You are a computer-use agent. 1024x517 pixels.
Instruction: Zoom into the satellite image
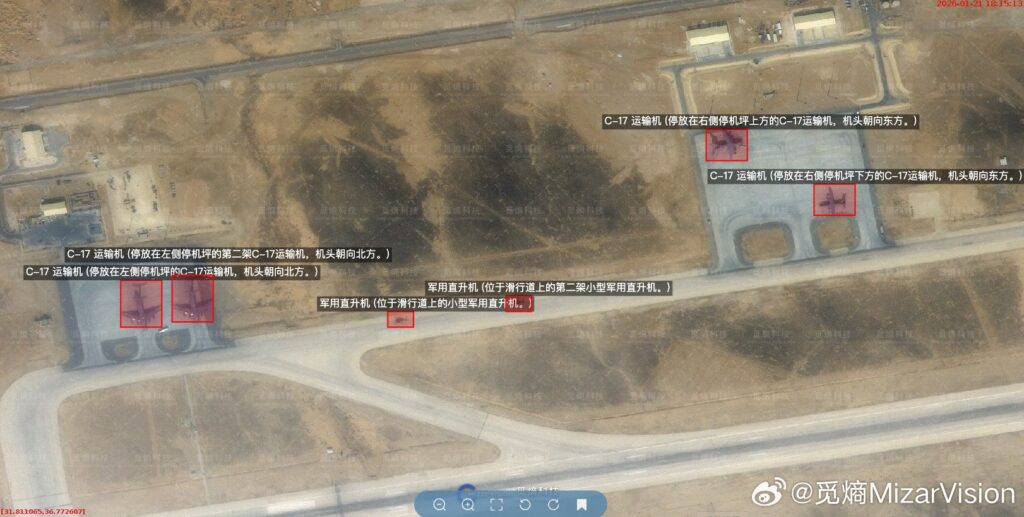(468, 505)
